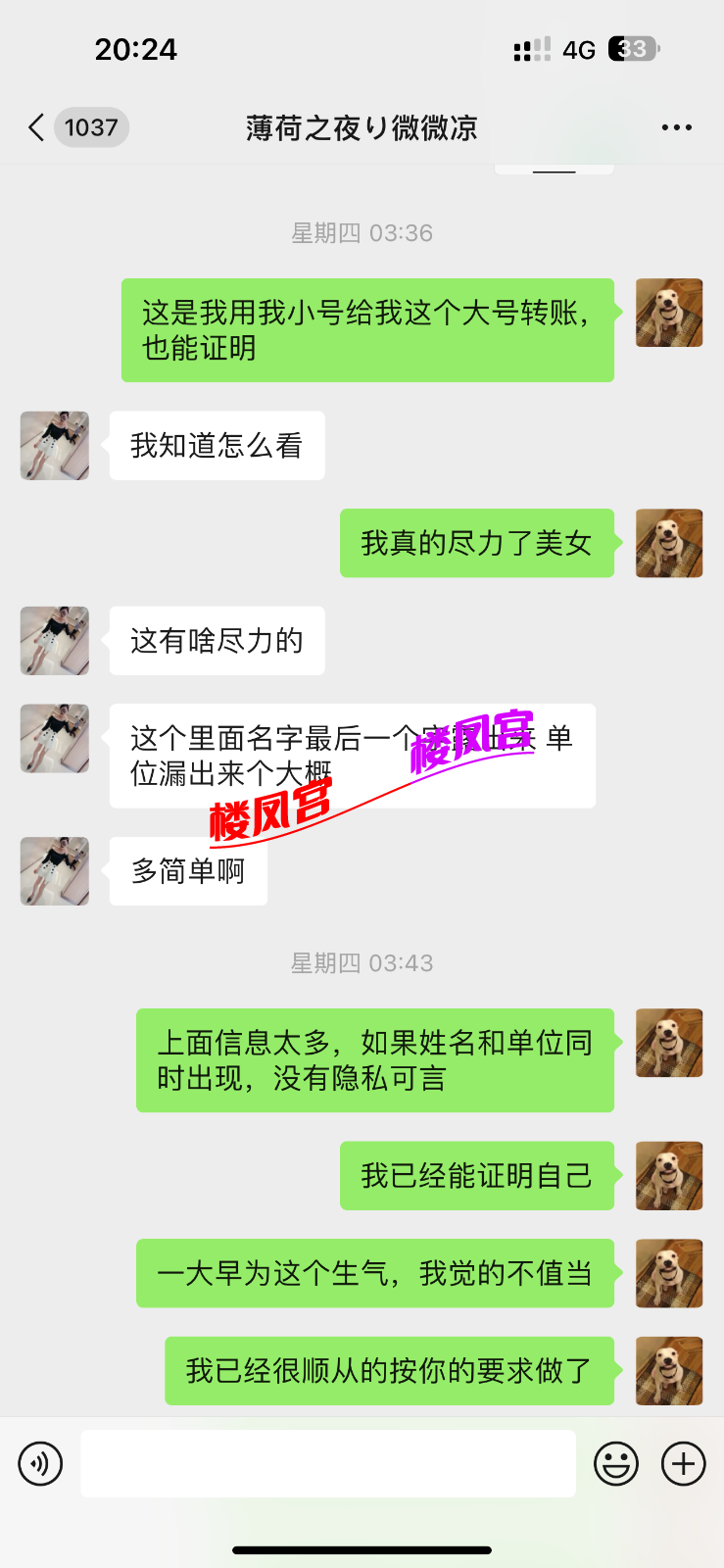Tap the message text field
The width and height of the screenshot is (724, 1568).
[327, 1463]
